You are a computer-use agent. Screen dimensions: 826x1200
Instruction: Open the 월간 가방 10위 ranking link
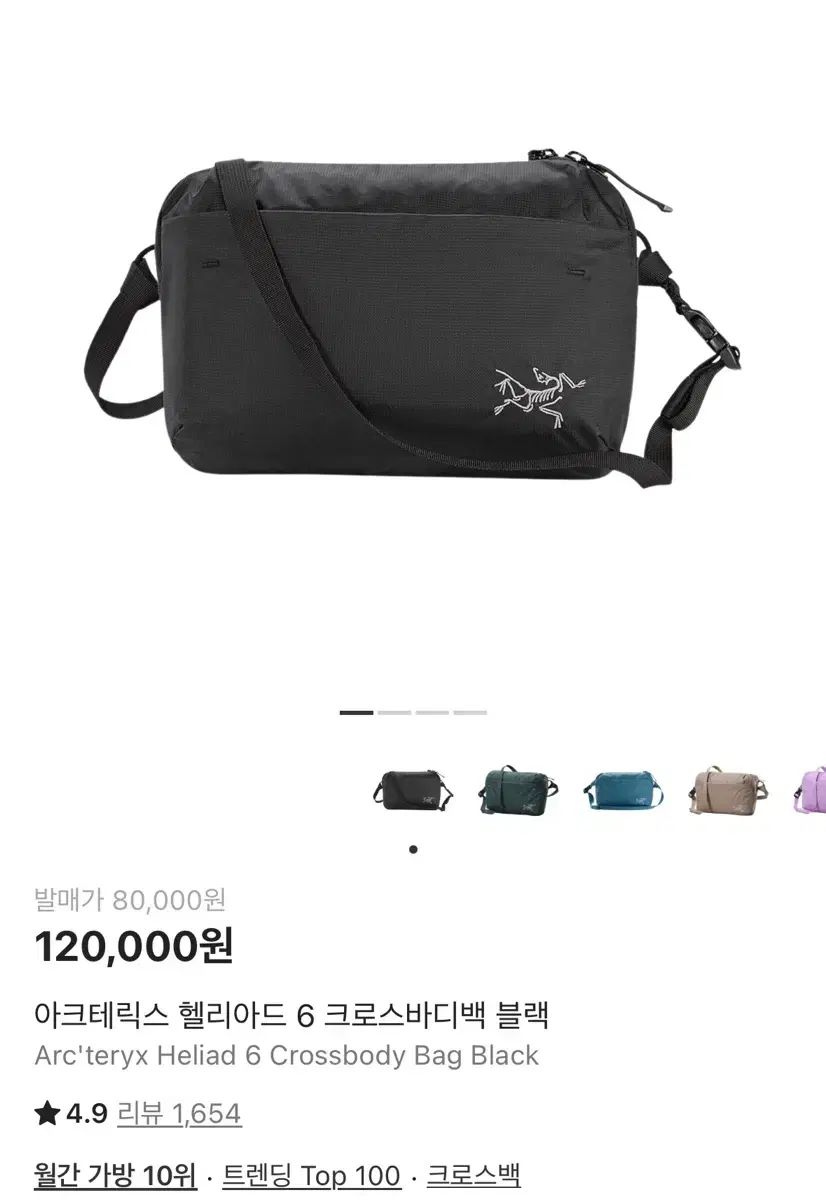115,1176
